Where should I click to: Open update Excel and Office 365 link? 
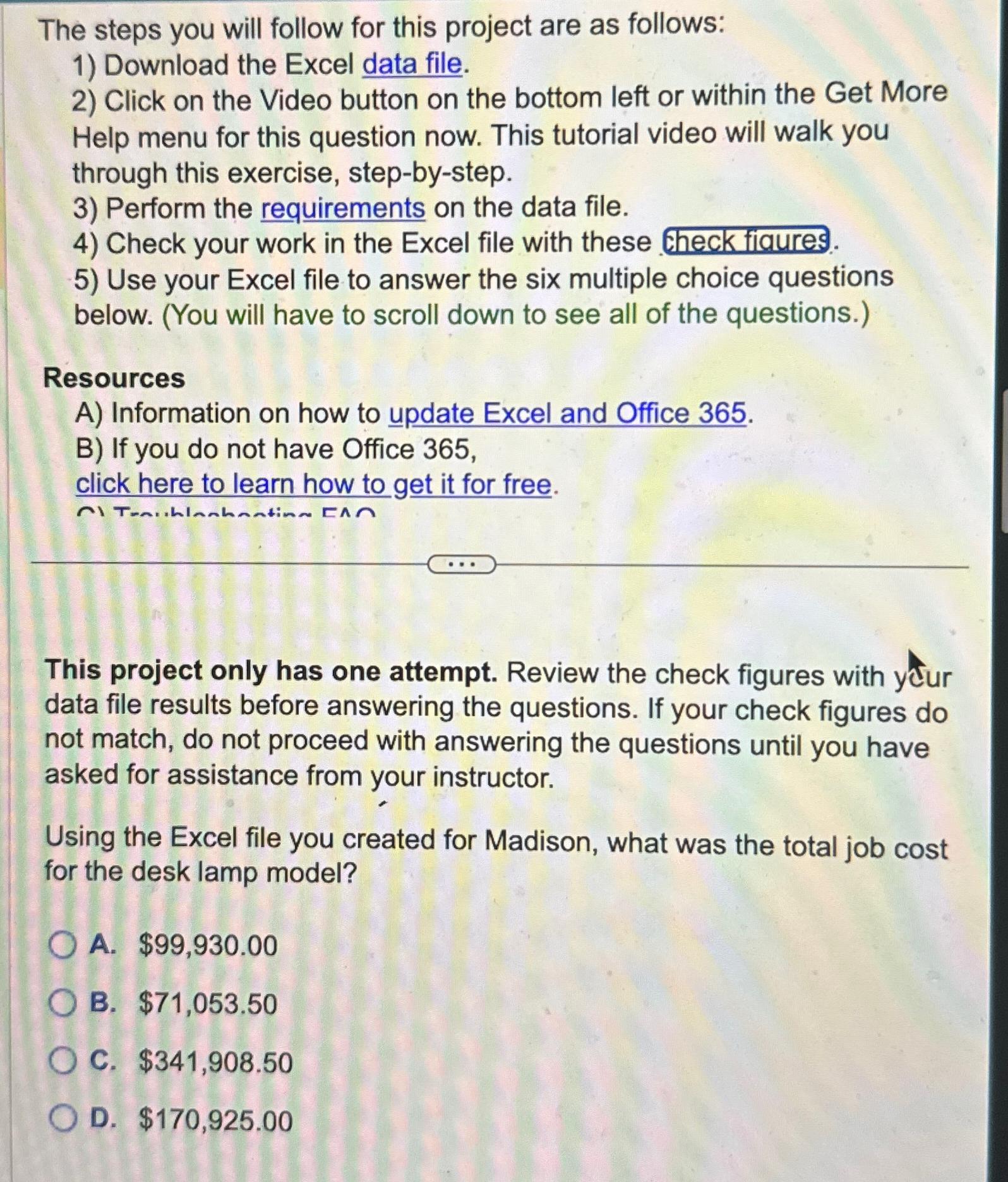pyautogui.click(x=568, y=414)
